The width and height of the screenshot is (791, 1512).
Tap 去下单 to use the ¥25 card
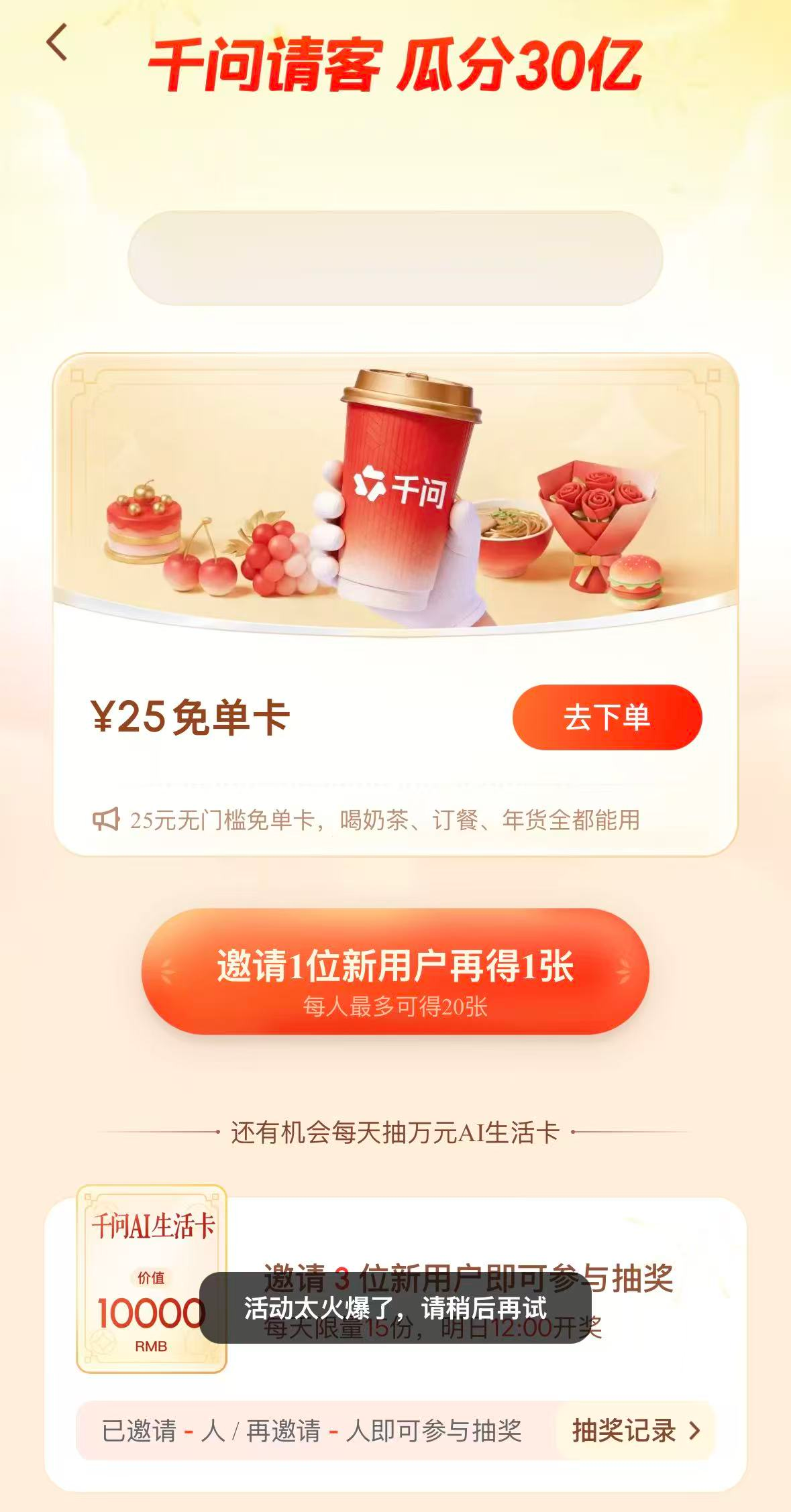(x=607, y=717)
